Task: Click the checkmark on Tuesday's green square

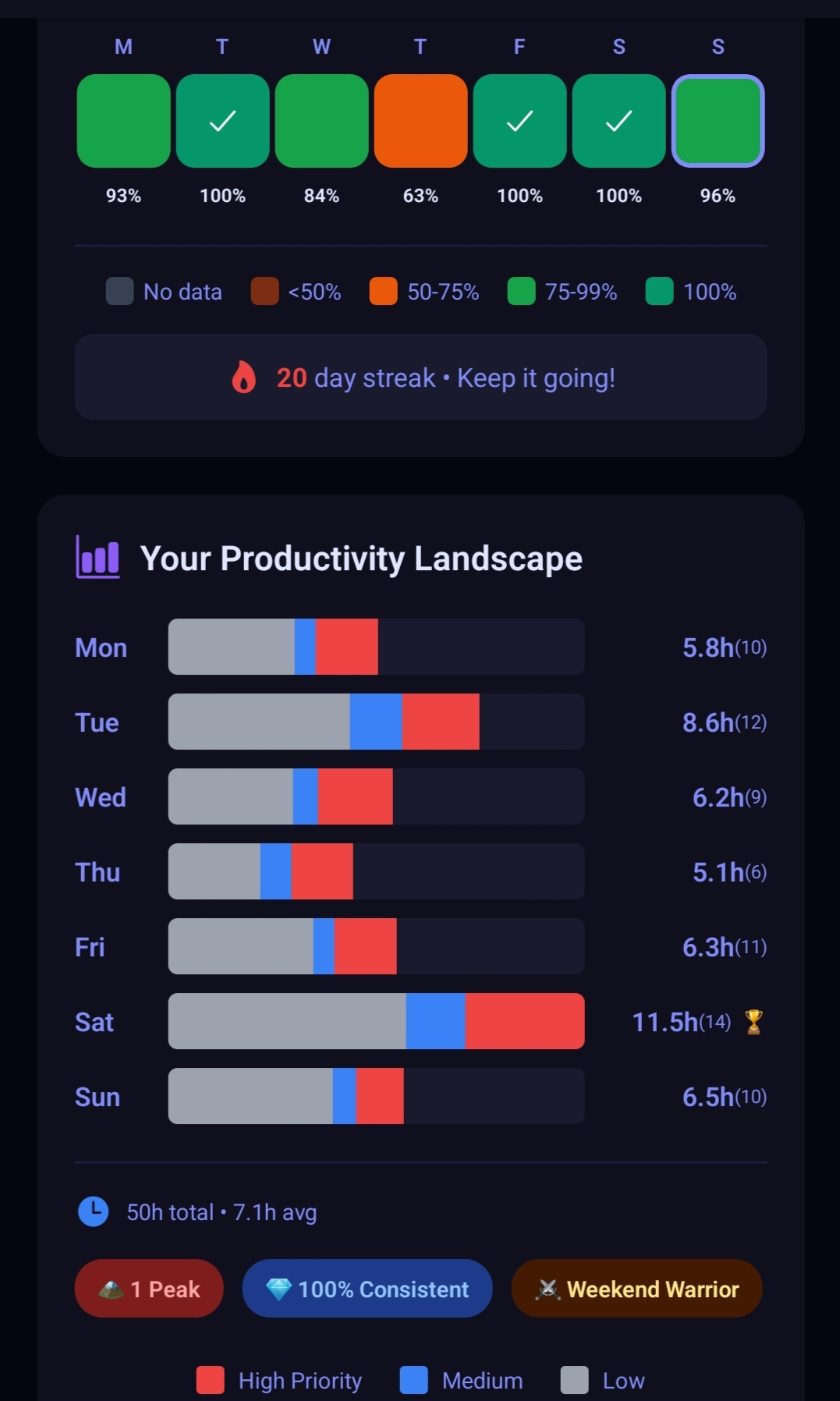Action: point(222,121)
